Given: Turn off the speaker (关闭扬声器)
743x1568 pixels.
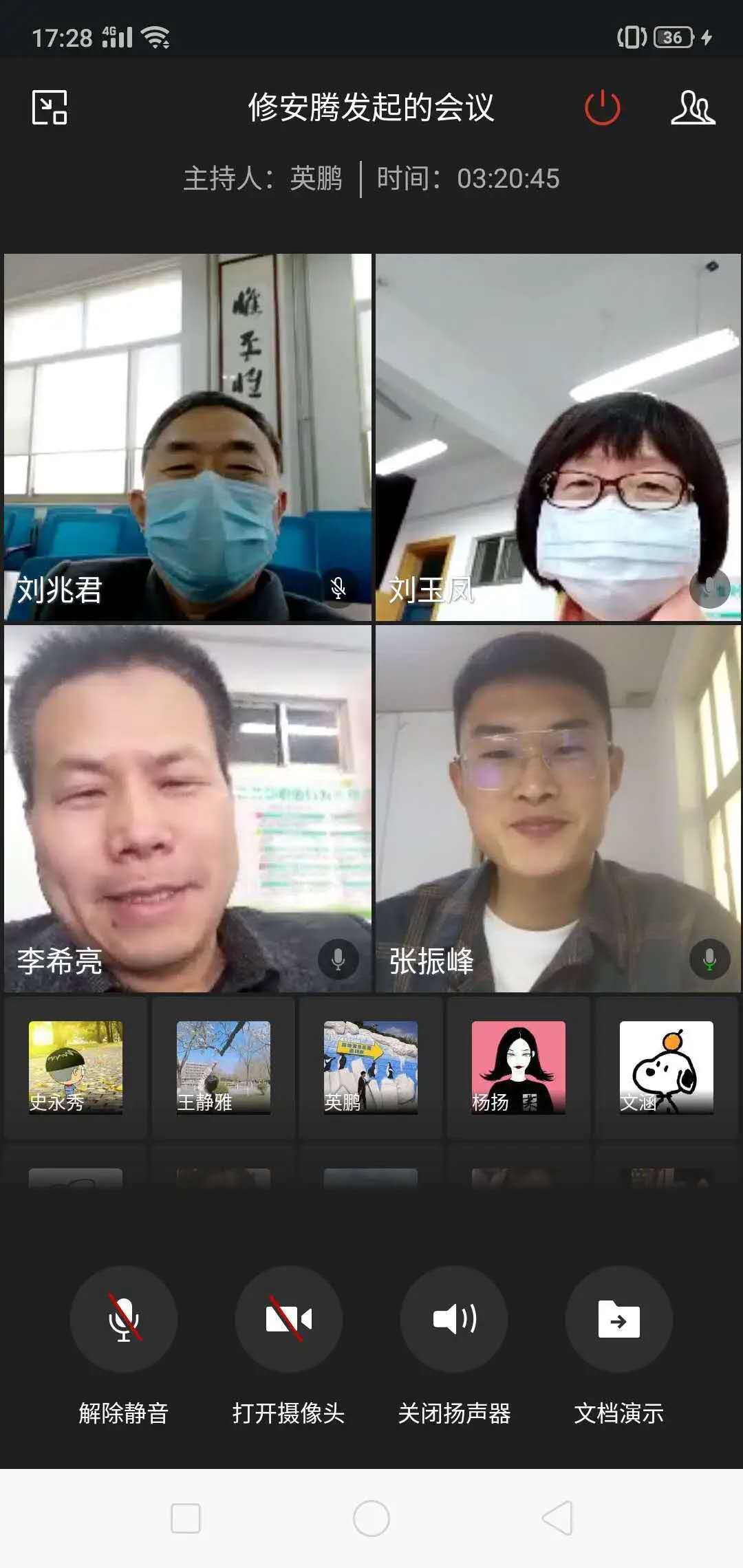Looking at the screenshot, I should [454, 1319].
